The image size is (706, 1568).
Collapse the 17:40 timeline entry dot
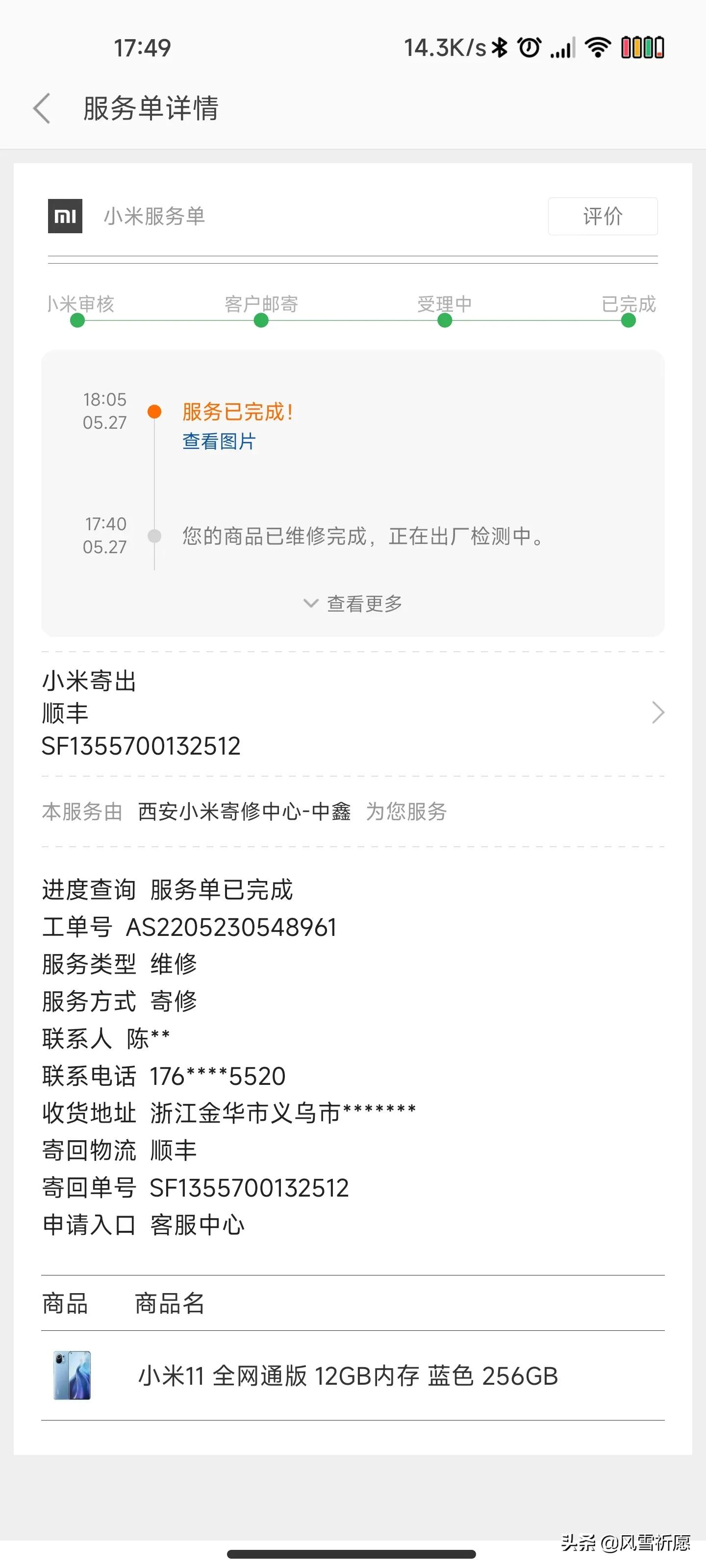coord(154,536)
